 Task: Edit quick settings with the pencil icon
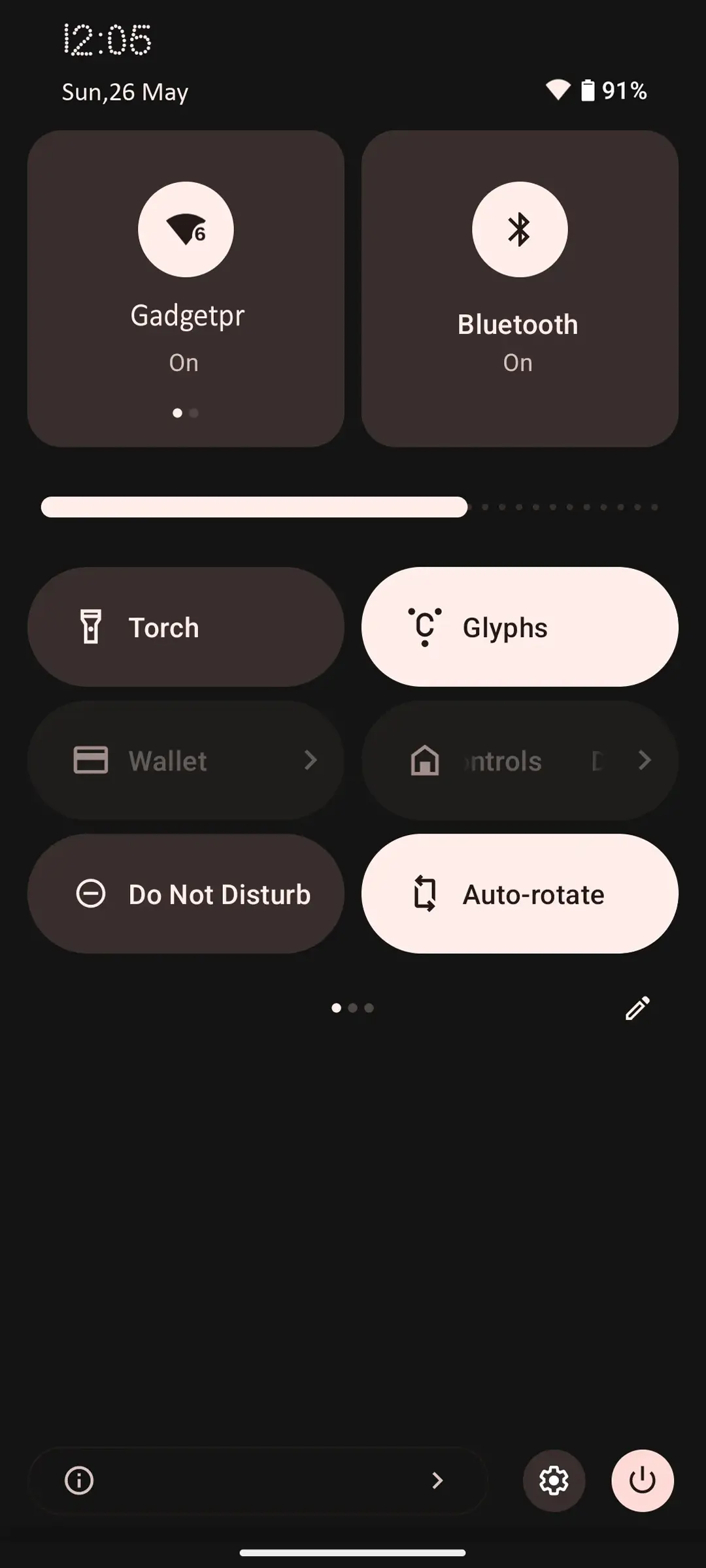pyautogui.click(x=637, y=1008)
